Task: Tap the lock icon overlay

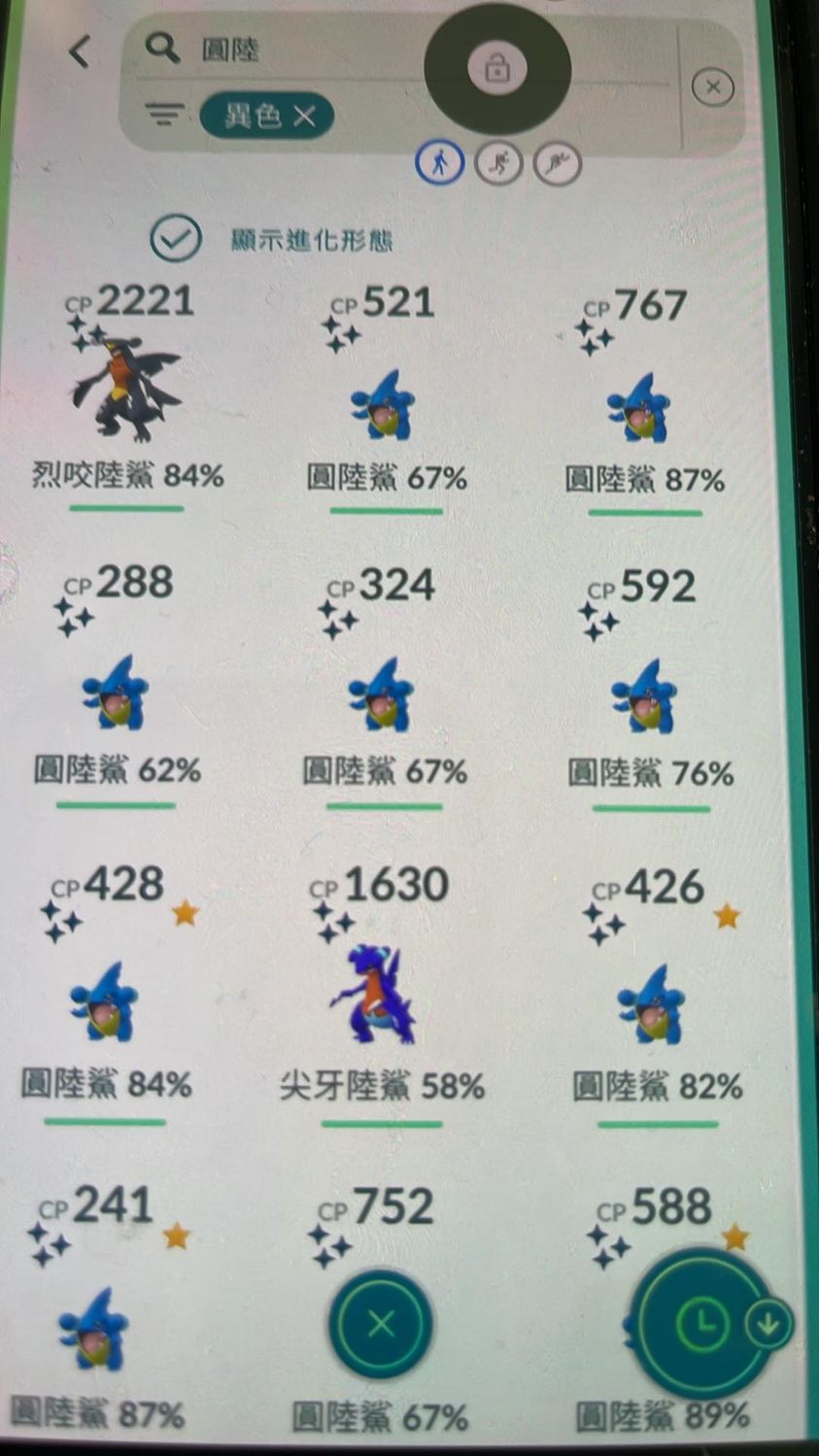Action: 496,68
